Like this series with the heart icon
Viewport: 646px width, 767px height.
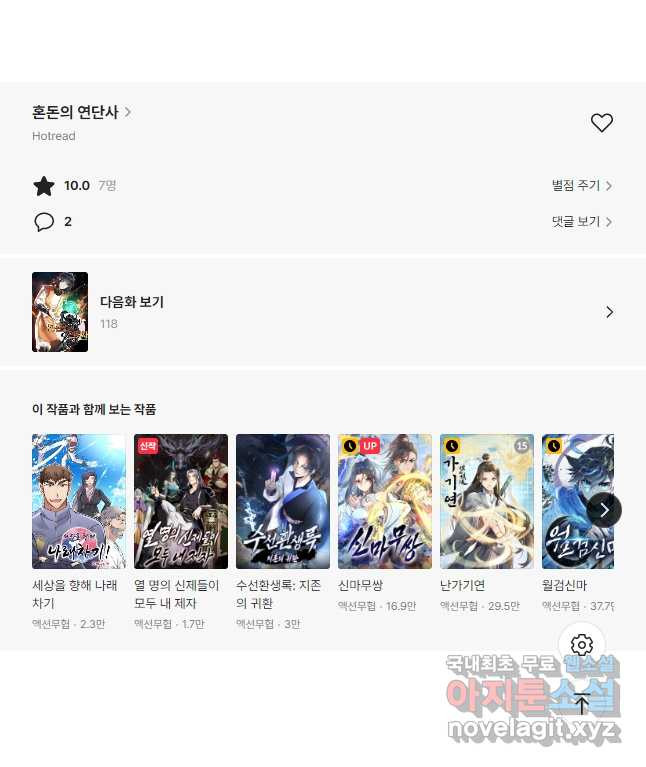coord(601,123)
